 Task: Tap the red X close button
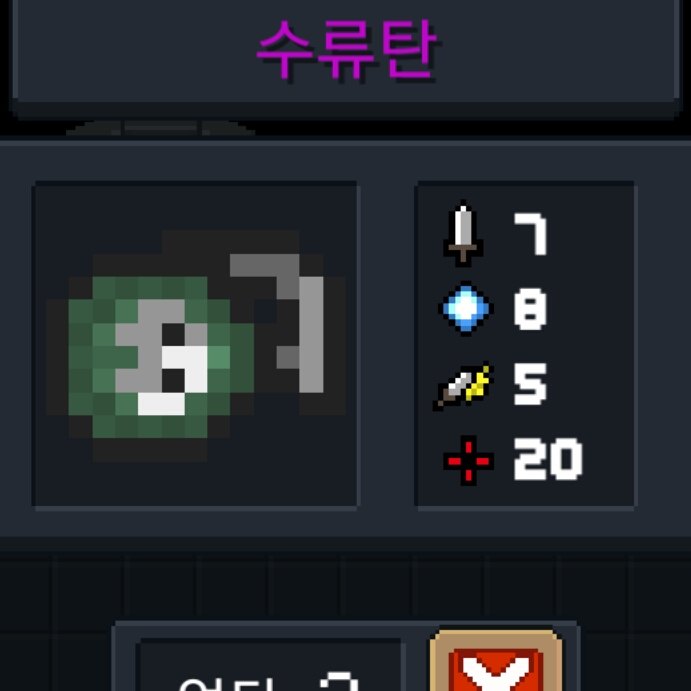(496, 667)
